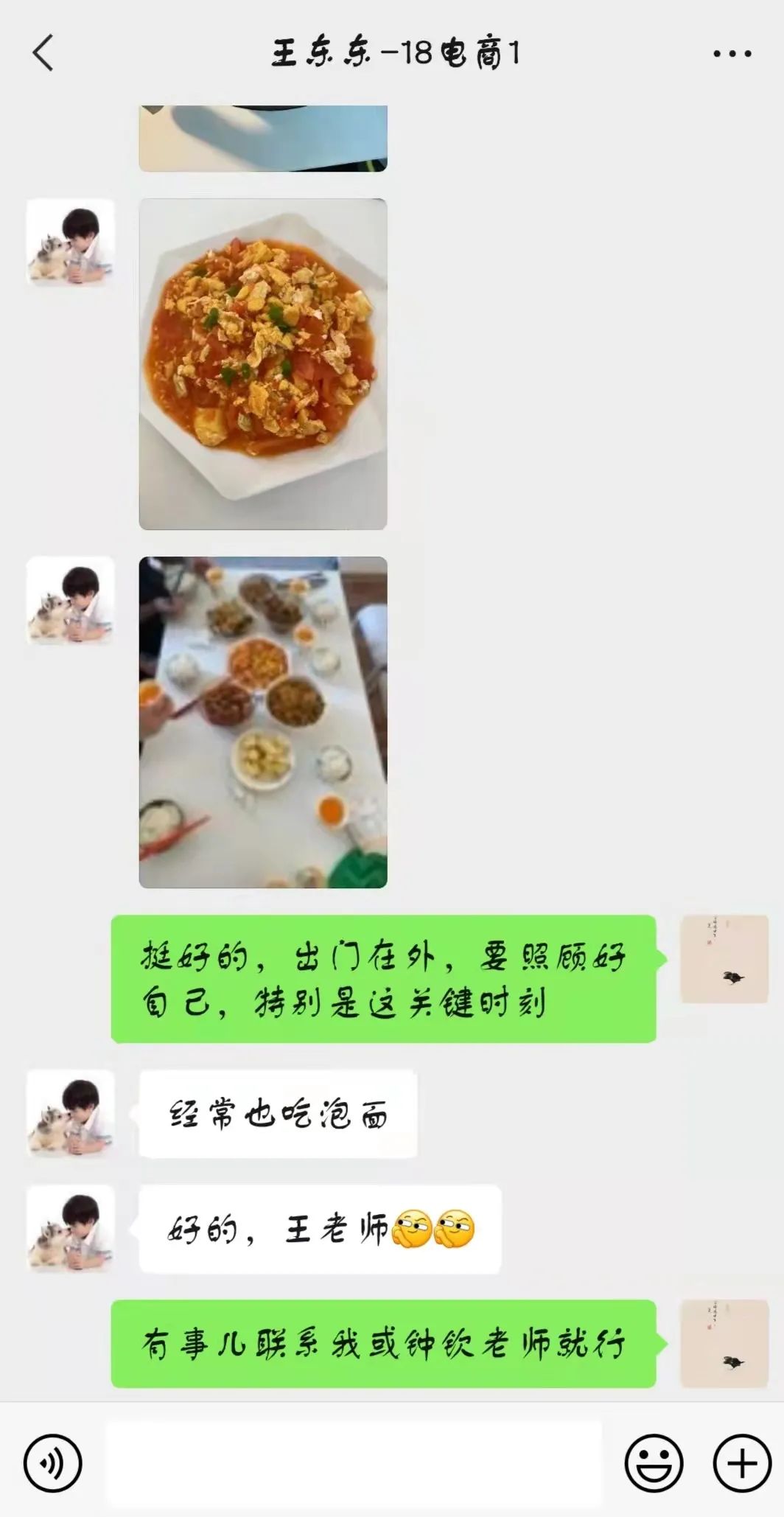This screenshot has height=1517, width=784.
Task: View the dining table photo full screen
Action: coord(263,722)
